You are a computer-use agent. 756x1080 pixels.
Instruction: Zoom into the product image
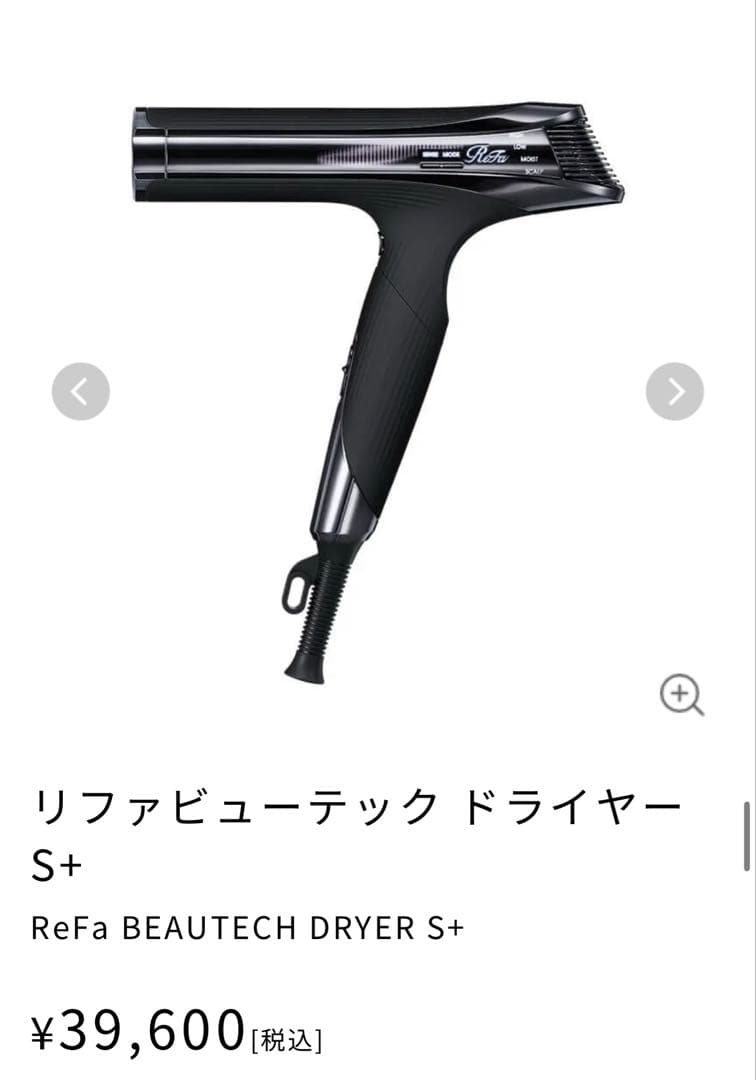[682, 695]
